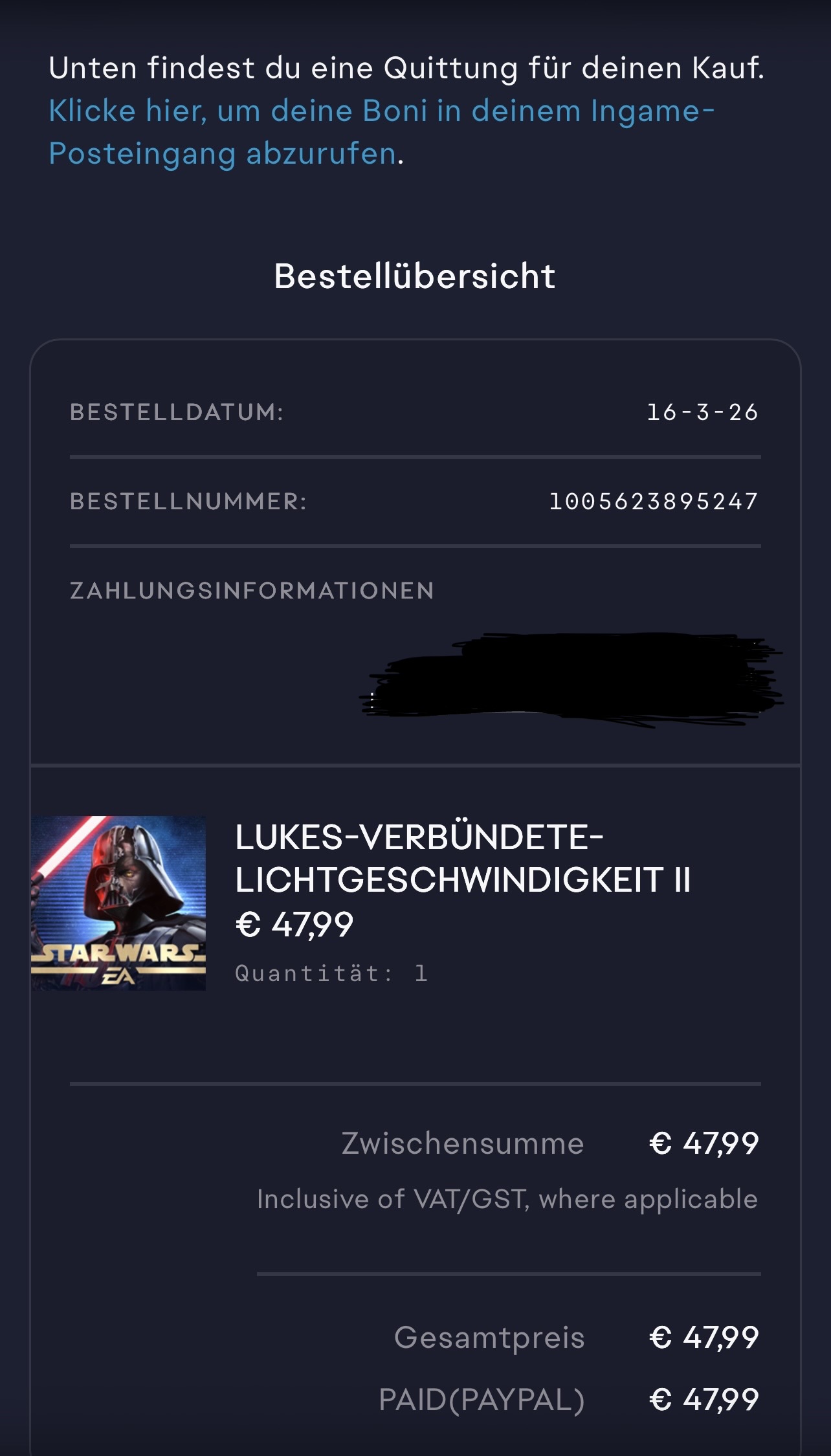The height and width of the screenshot is (1456, 831).
Task: Open the ingame inbox bonus link
Action: 382,111
